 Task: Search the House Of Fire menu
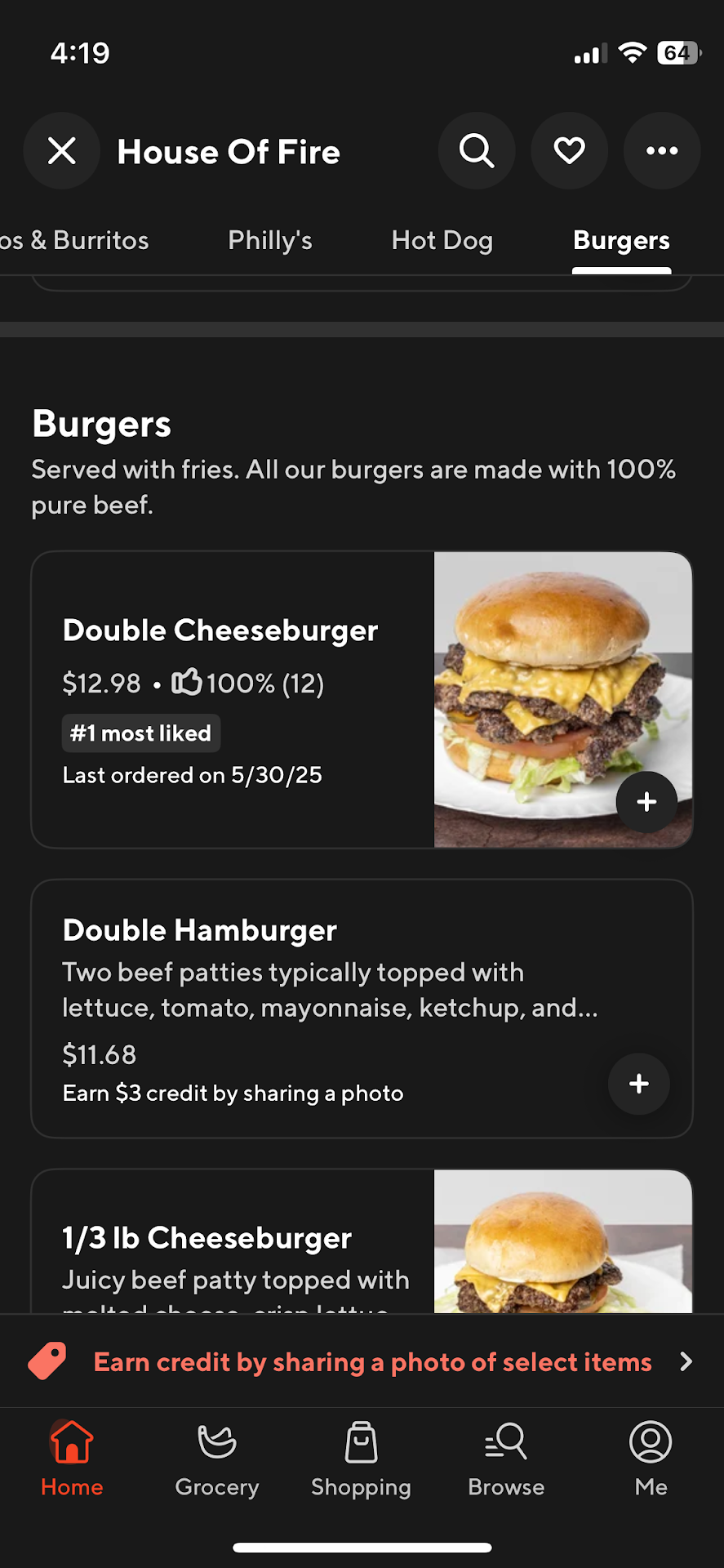477,151
